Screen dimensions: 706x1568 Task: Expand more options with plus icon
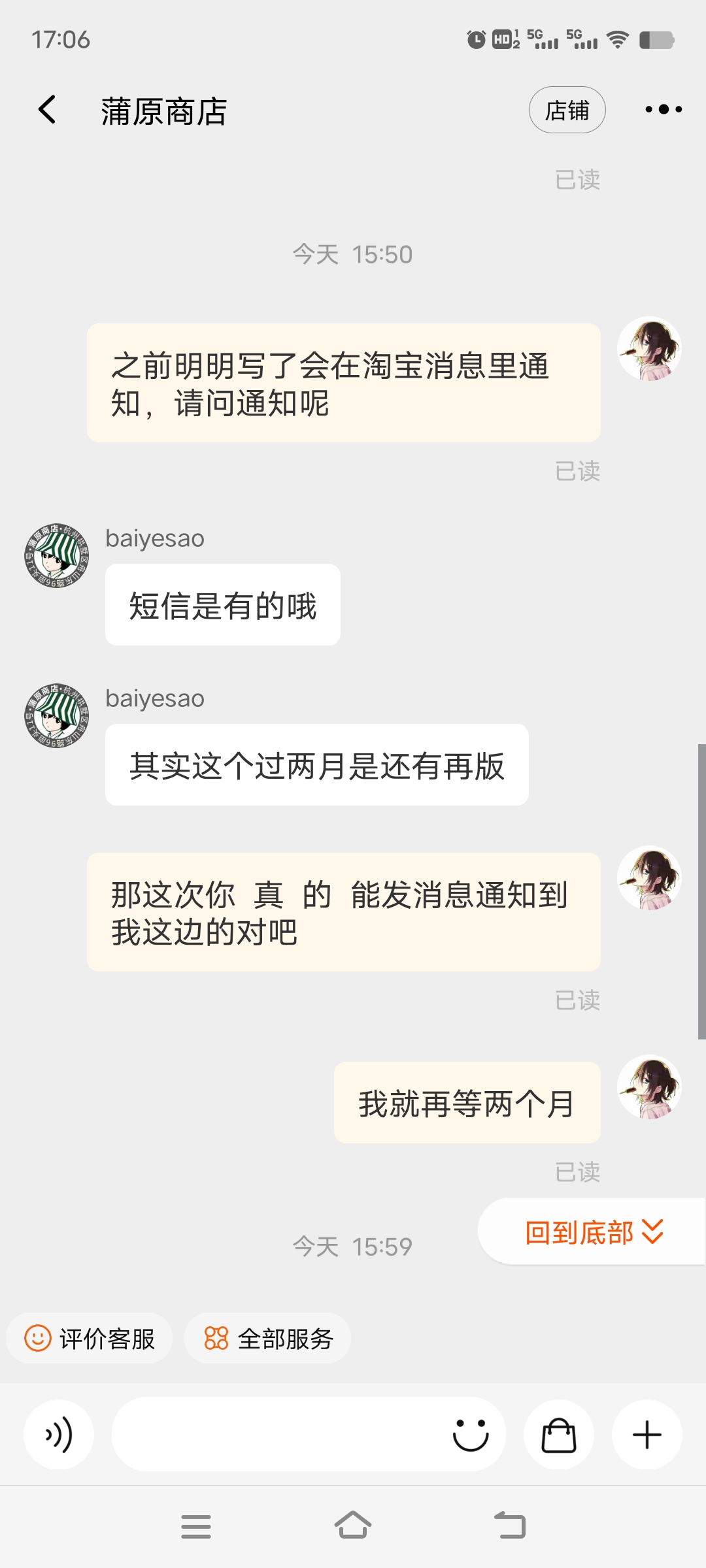(x=647, y=1435)
